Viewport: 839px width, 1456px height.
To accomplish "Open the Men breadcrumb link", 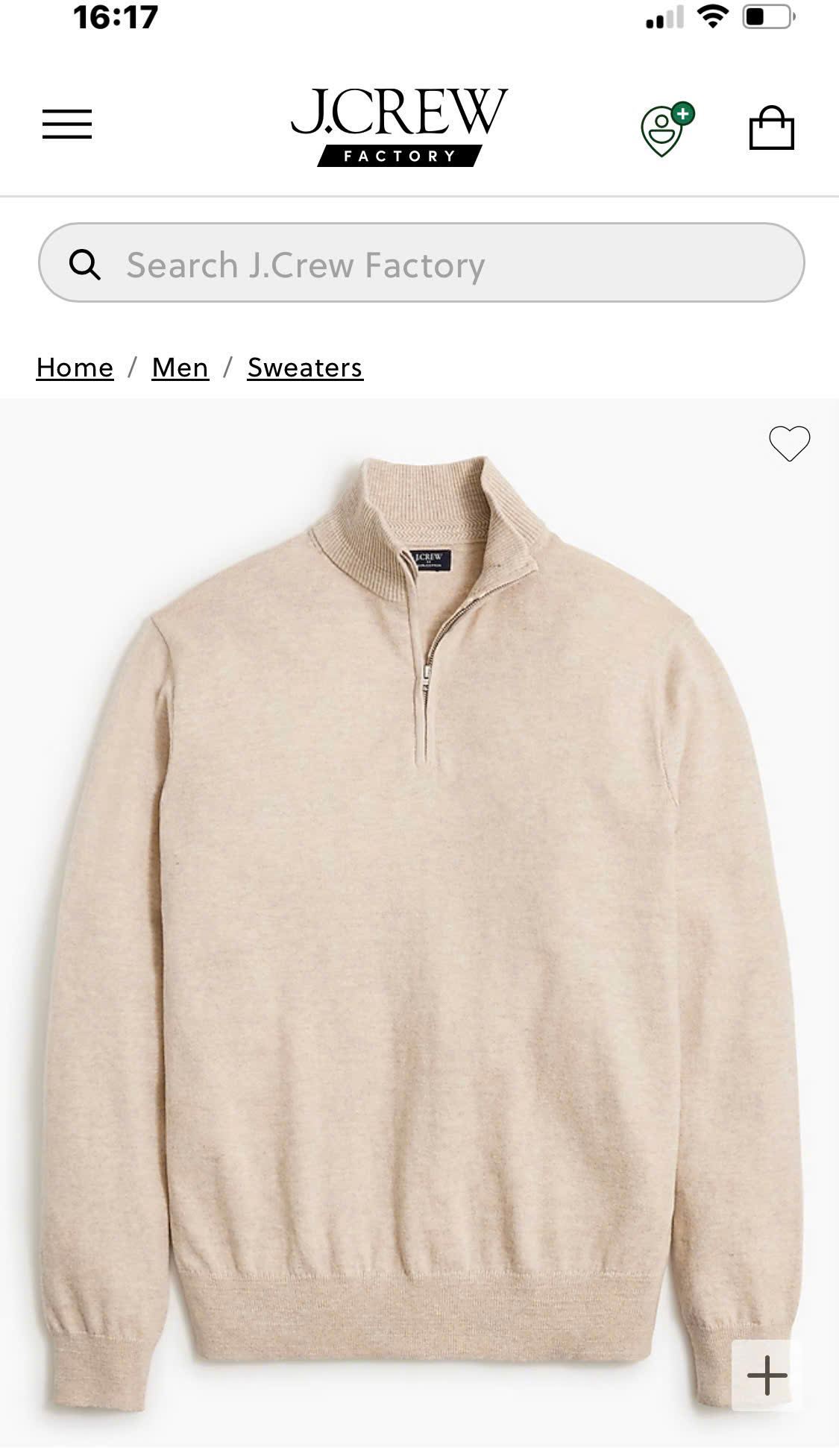I will [180, 368].
